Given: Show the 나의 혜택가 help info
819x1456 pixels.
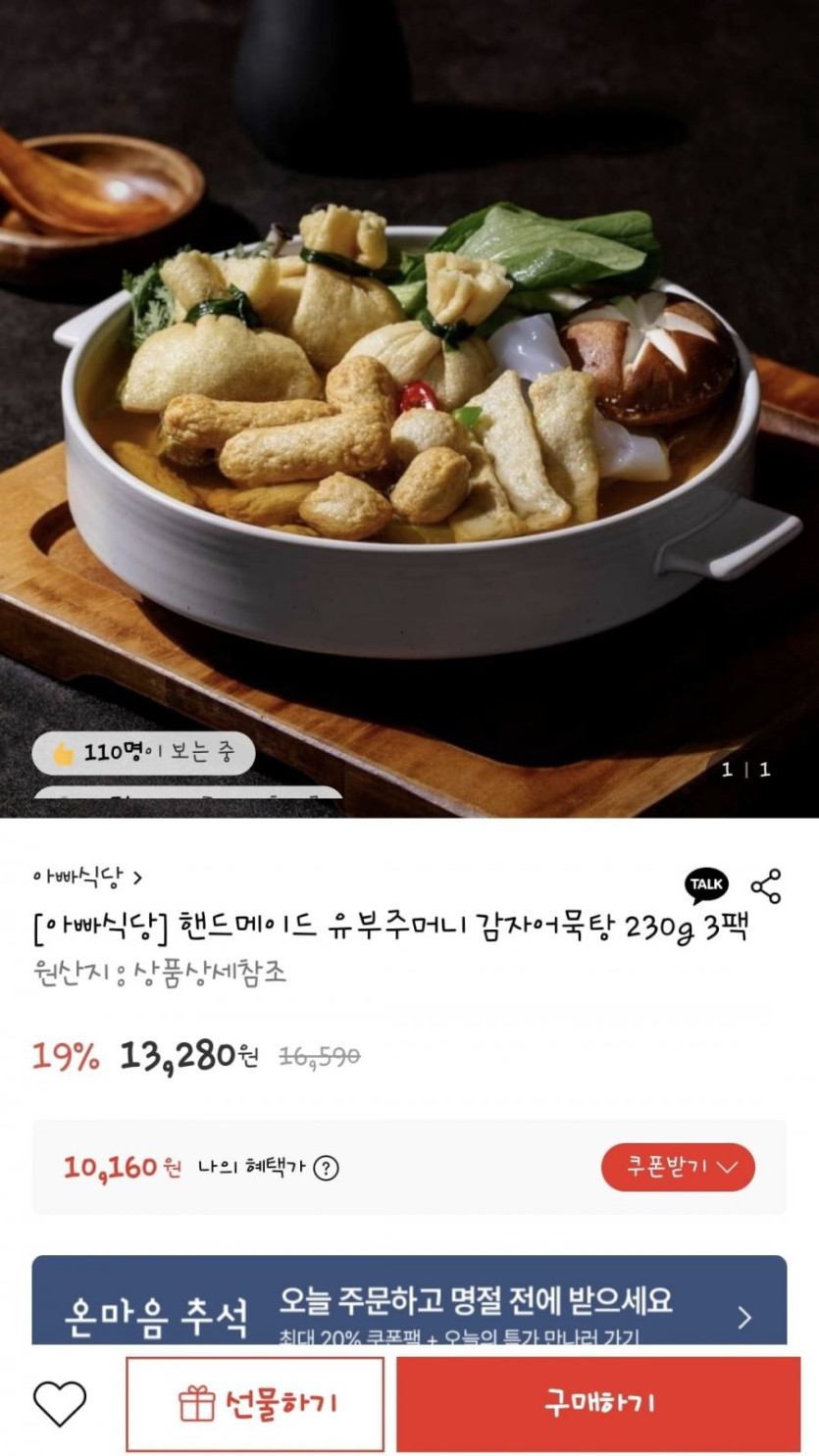Looking at the screenshot, I should pos(328,1168).
